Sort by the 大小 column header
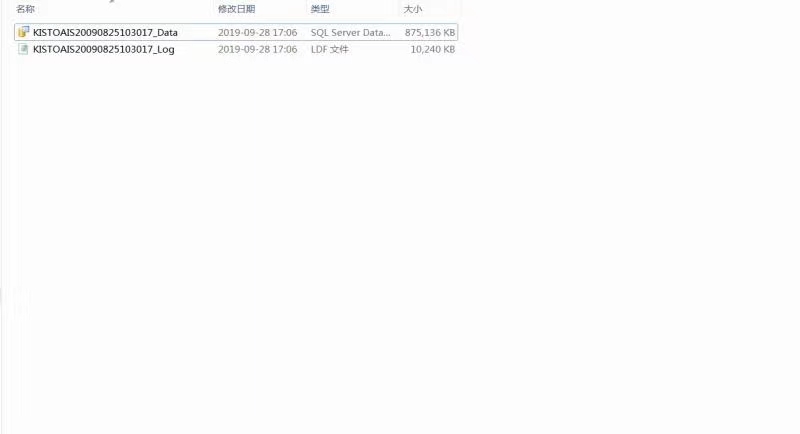This screenshot has width=800, height=434. 413,9
